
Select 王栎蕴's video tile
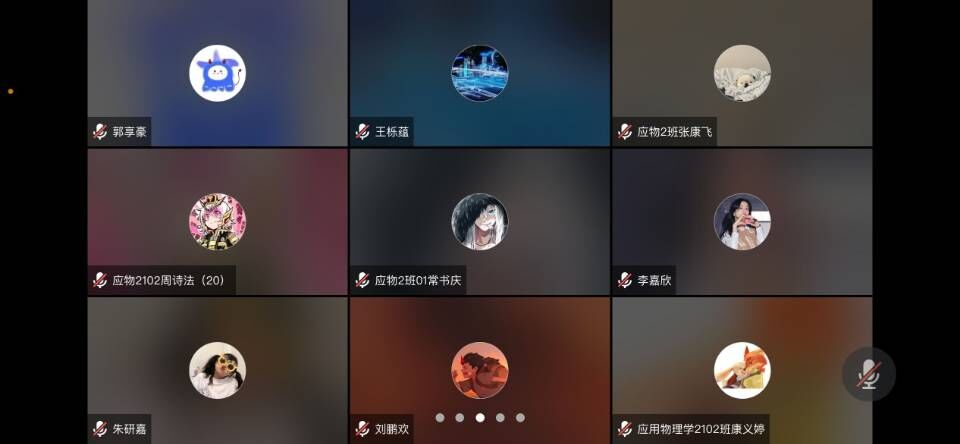[x=479, y=73]
